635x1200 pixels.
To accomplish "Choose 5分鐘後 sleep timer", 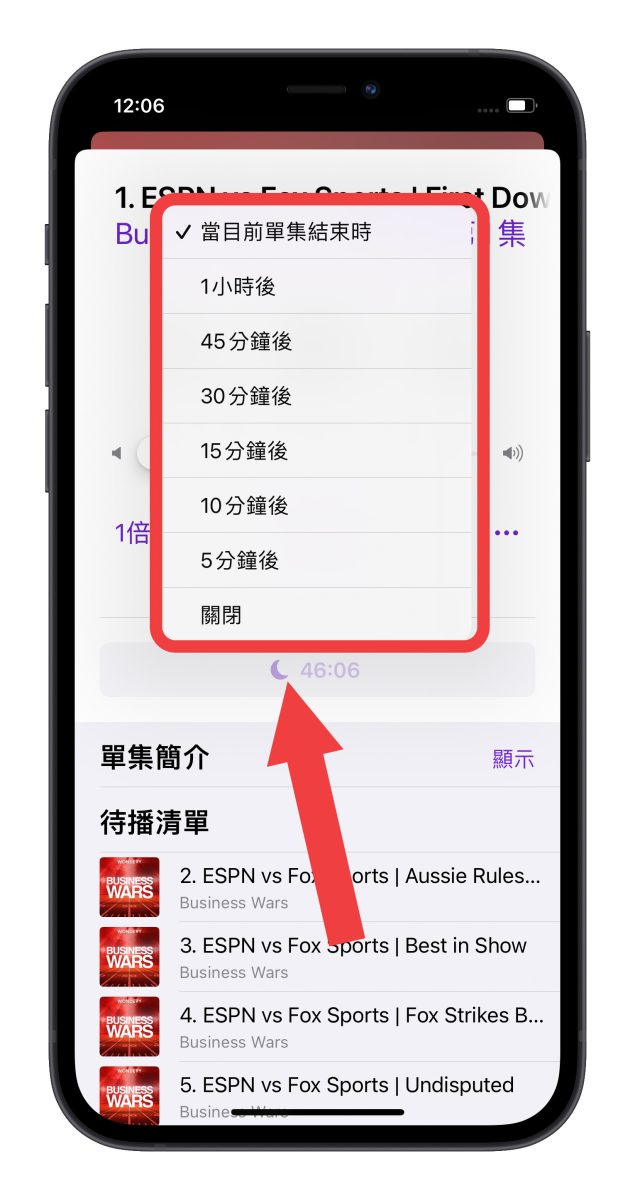I will pos(316,561).
